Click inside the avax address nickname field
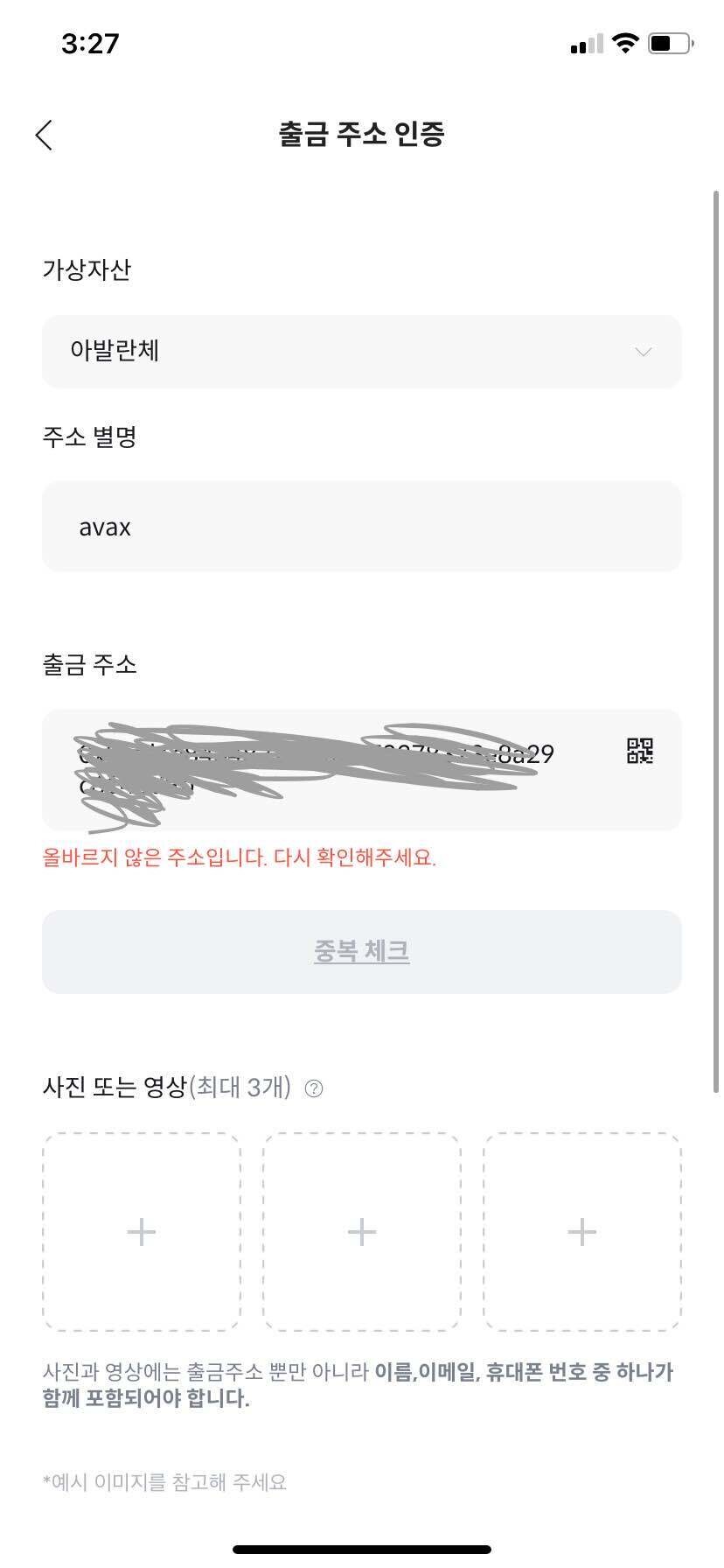The width and height of the screenshot is (724, 1568). coord(361,526)
